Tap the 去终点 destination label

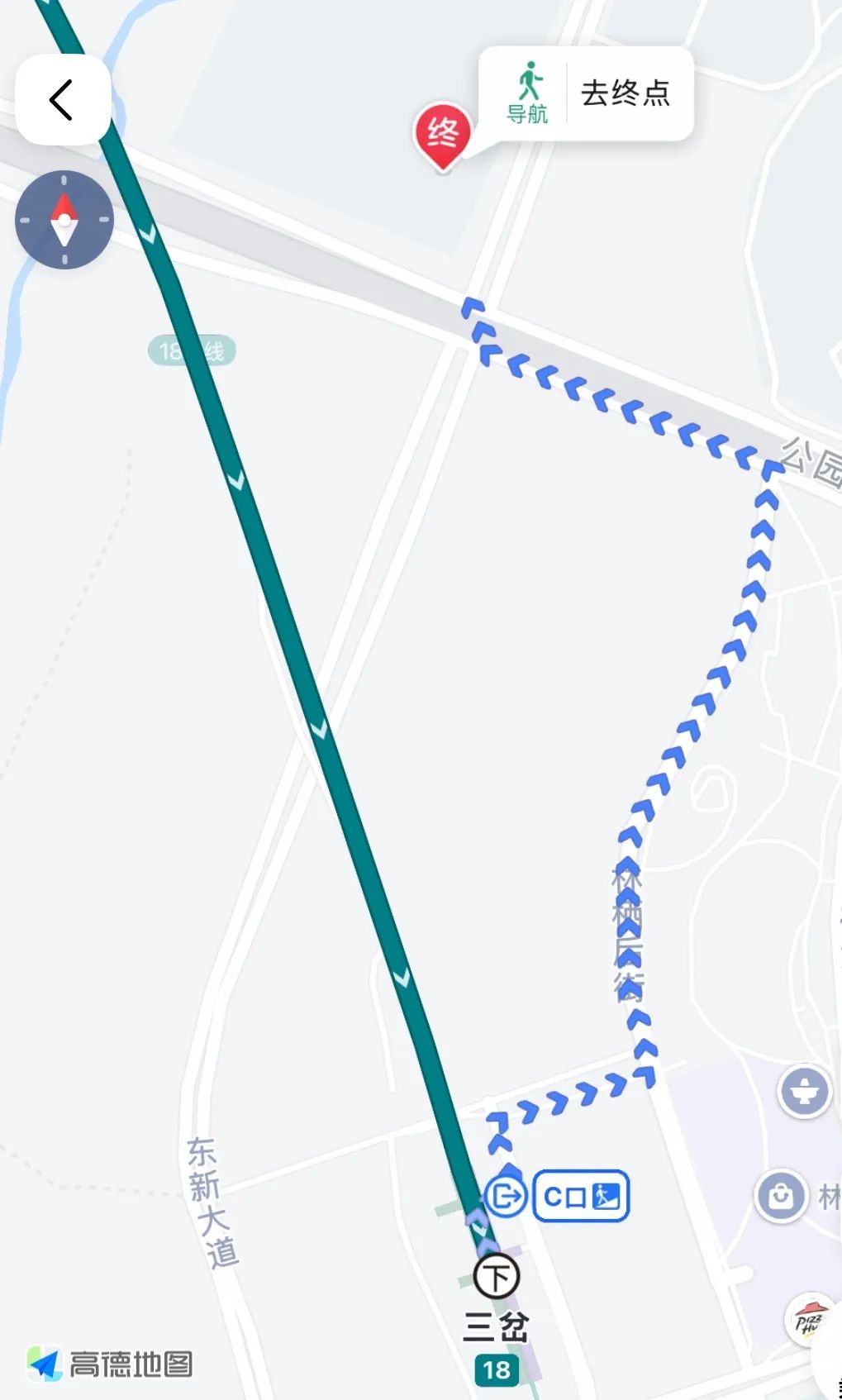coord(626,93)
